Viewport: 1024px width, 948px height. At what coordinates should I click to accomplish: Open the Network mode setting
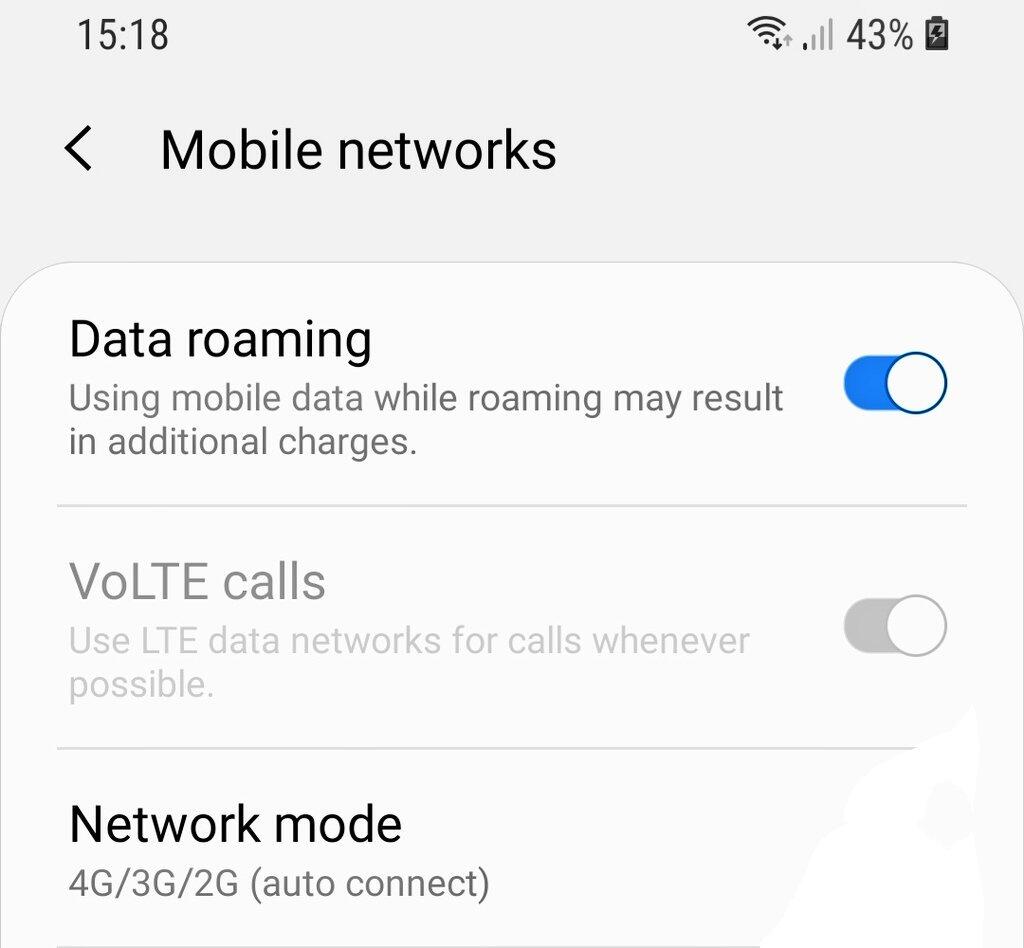280,850
